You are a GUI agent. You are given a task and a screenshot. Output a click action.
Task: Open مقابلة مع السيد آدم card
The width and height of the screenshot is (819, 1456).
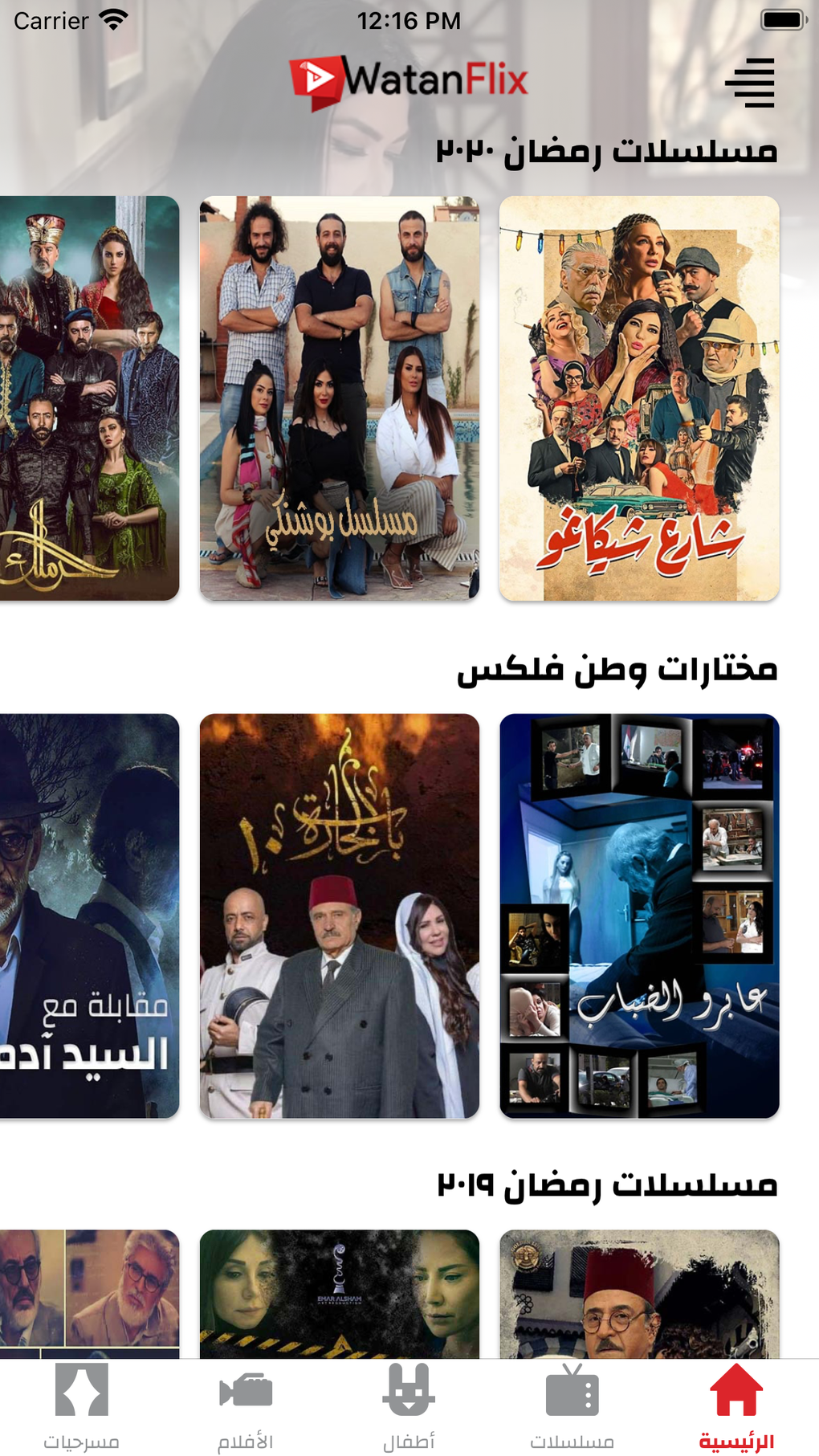[x=88, y=916]
